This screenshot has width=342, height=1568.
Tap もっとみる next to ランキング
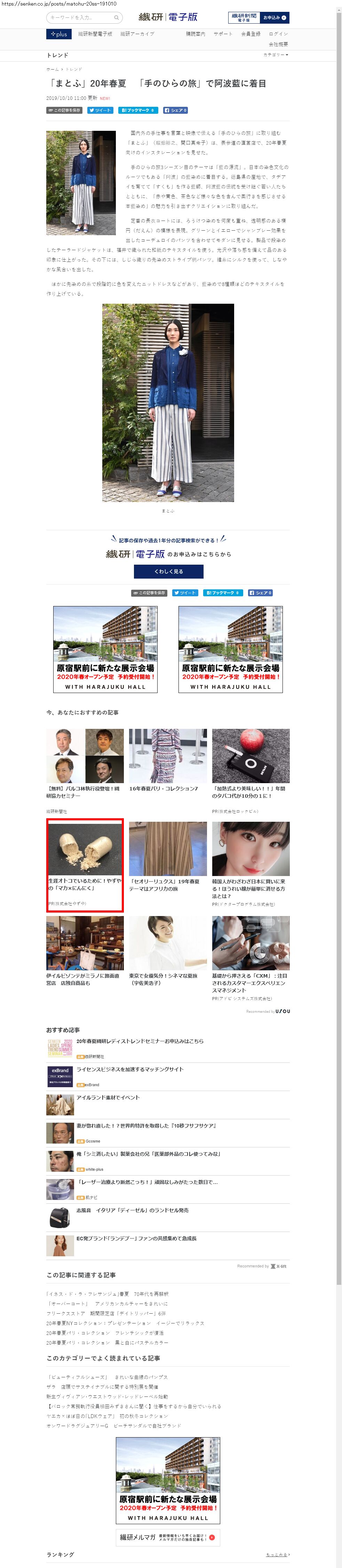pos(277,1555)
